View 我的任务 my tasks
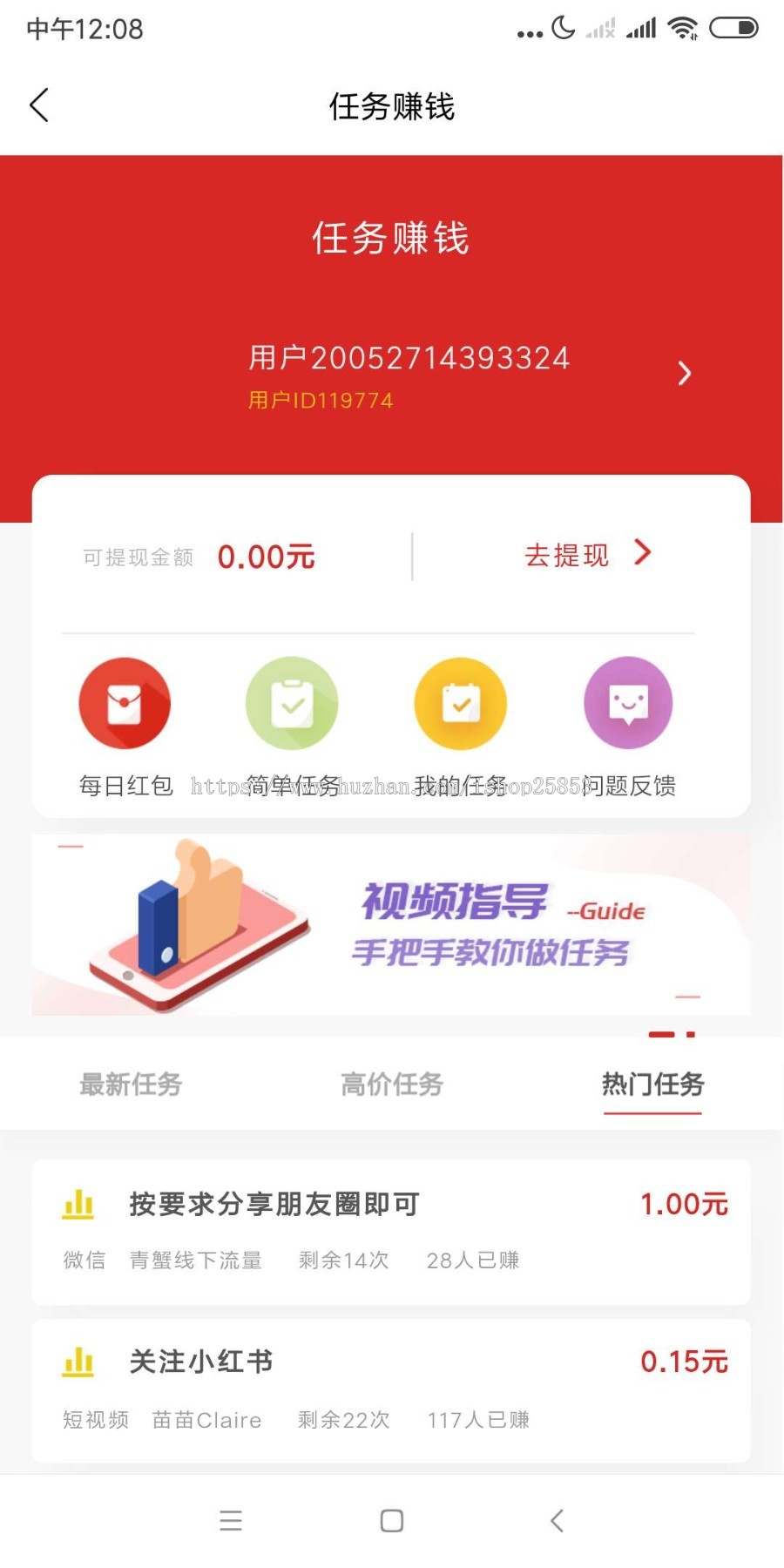Image resolution: width=784 pixels, height=1568 pixels. click(460, 704)
